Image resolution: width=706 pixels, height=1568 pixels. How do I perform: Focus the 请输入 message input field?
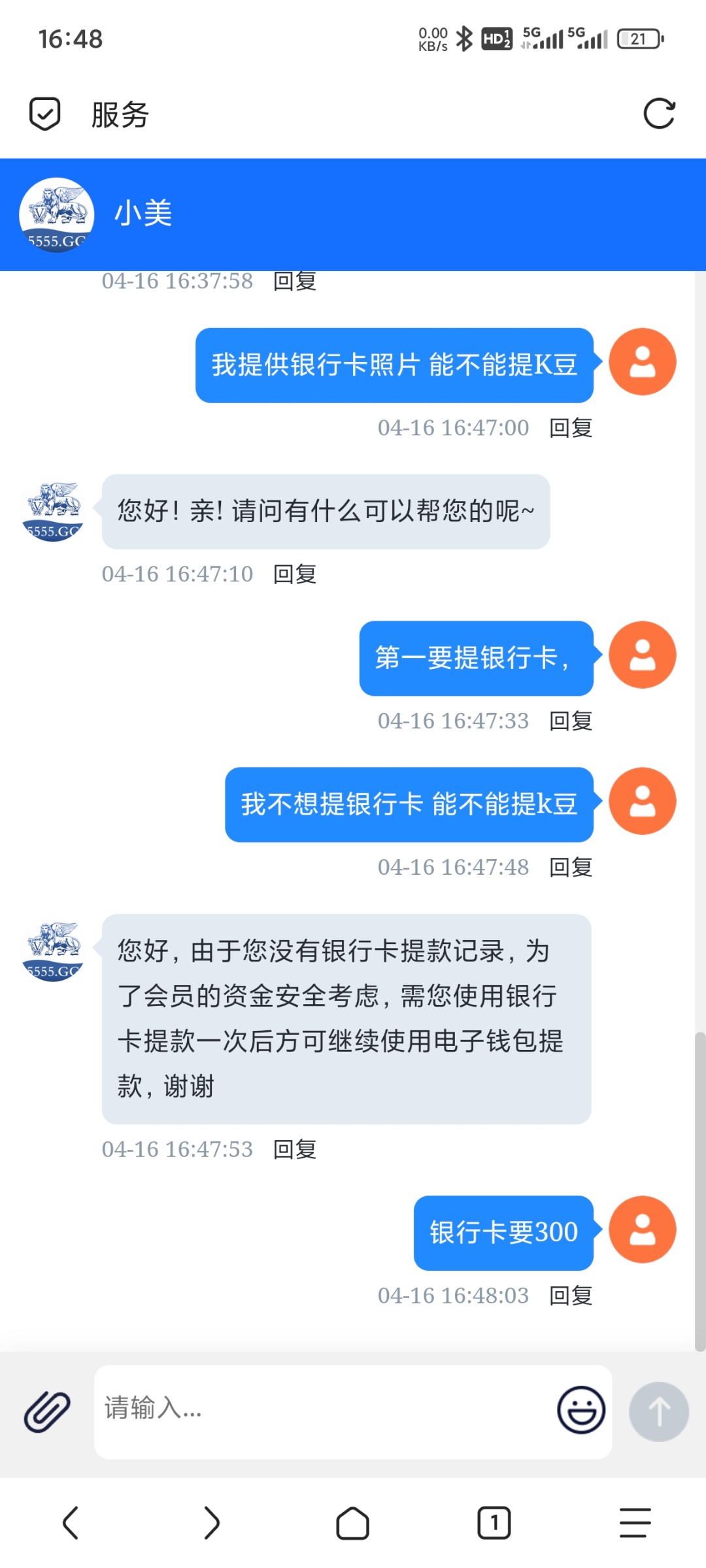[324, 1412]
